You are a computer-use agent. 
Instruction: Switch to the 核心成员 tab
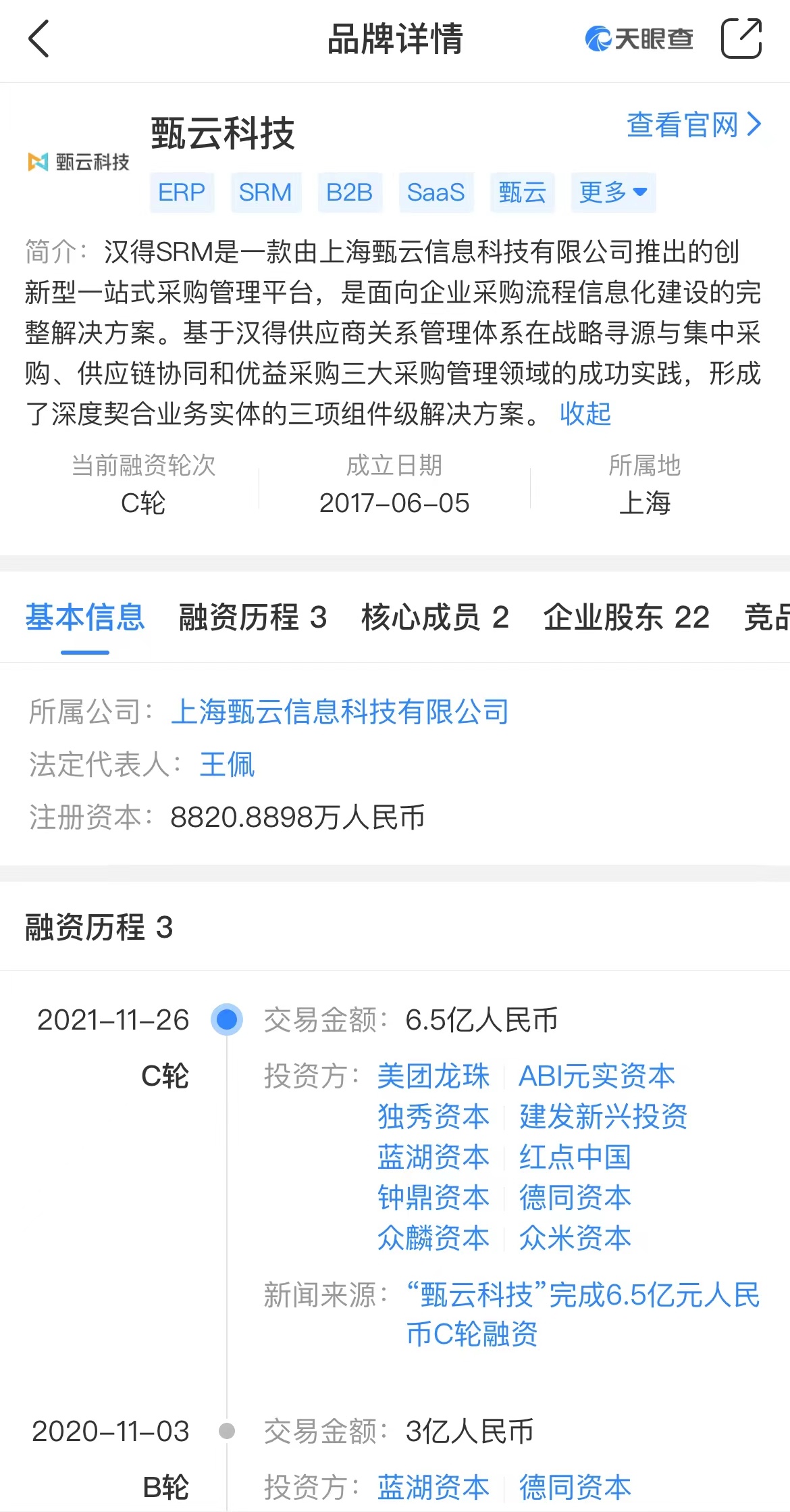click(x=435, y=617)
